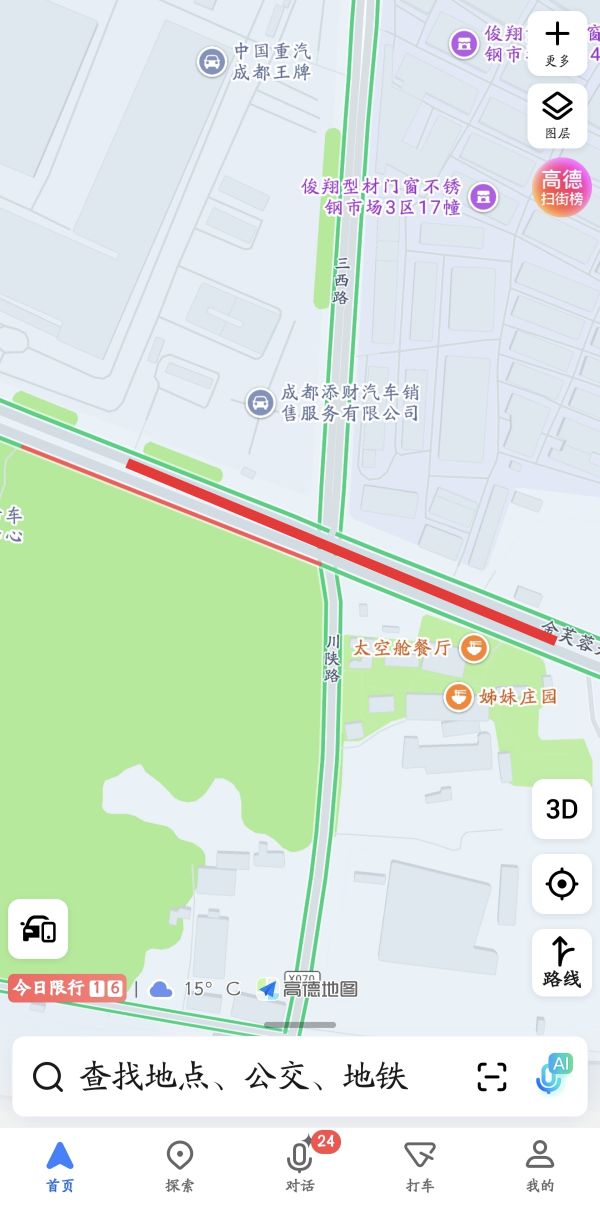The image size is (600, 1207).
Task: Open the scan icon in search bar
Action: tap(492, 1077)
